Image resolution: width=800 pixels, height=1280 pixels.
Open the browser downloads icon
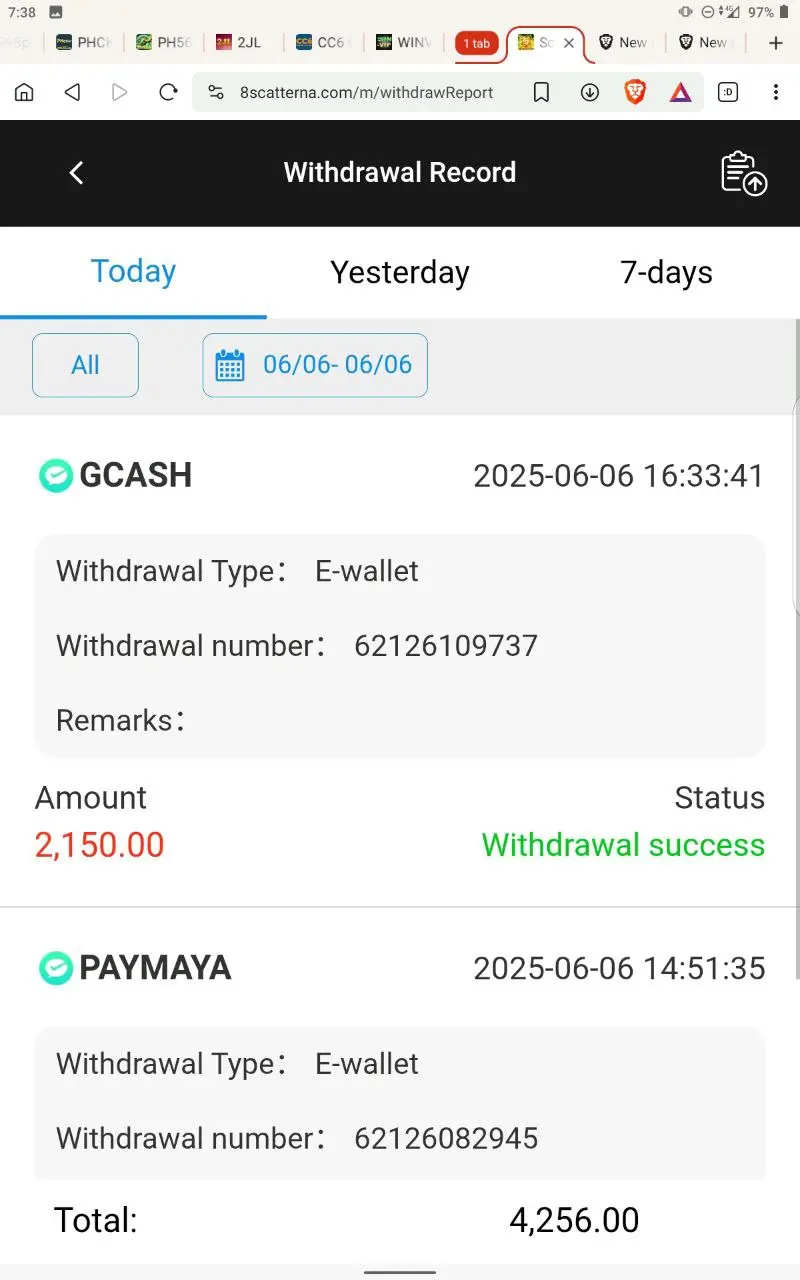point(589,93)
